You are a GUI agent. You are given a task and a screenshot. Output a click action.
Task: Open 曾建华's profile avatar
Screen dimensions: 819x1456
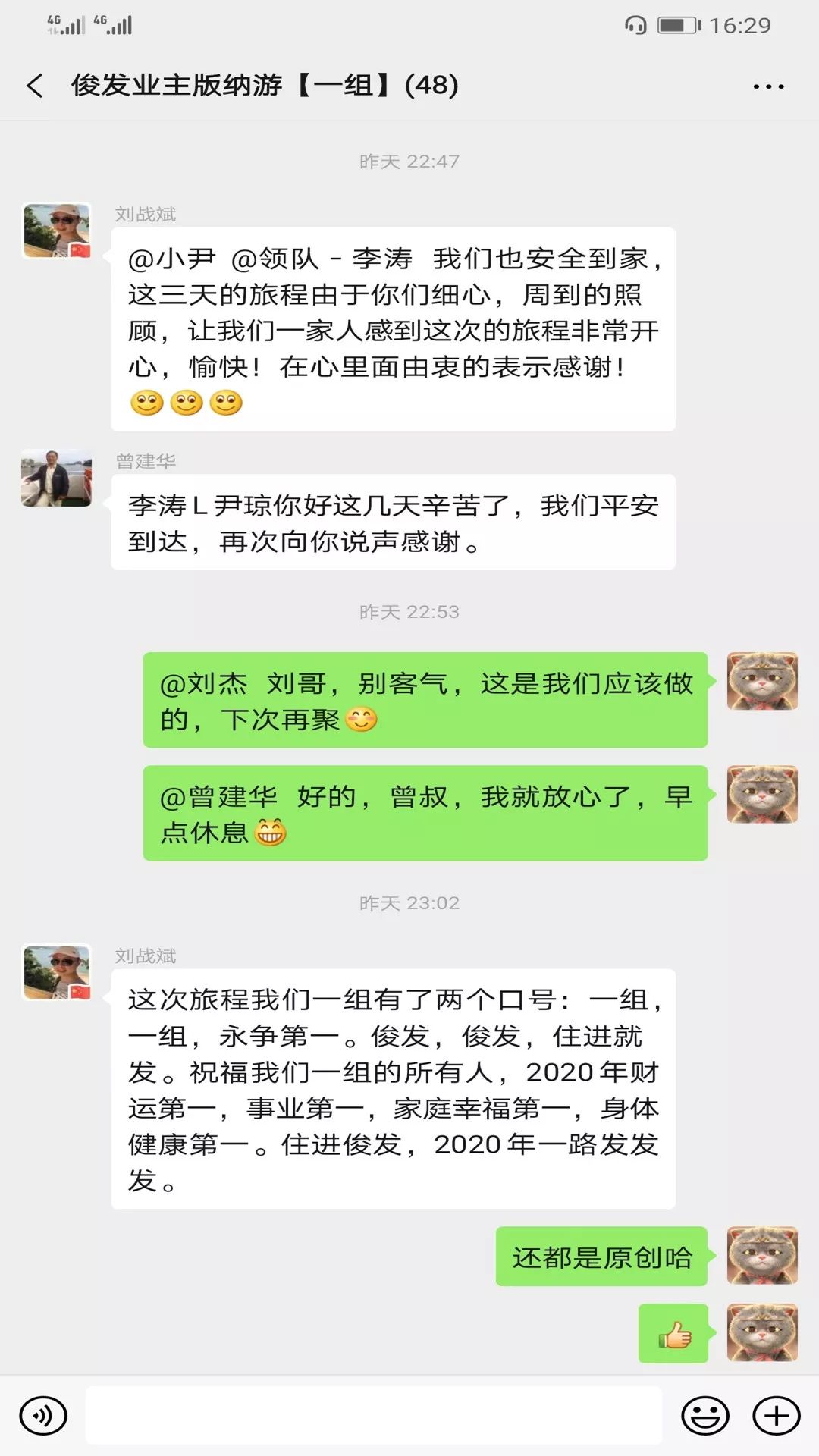(x=57, y=478)
